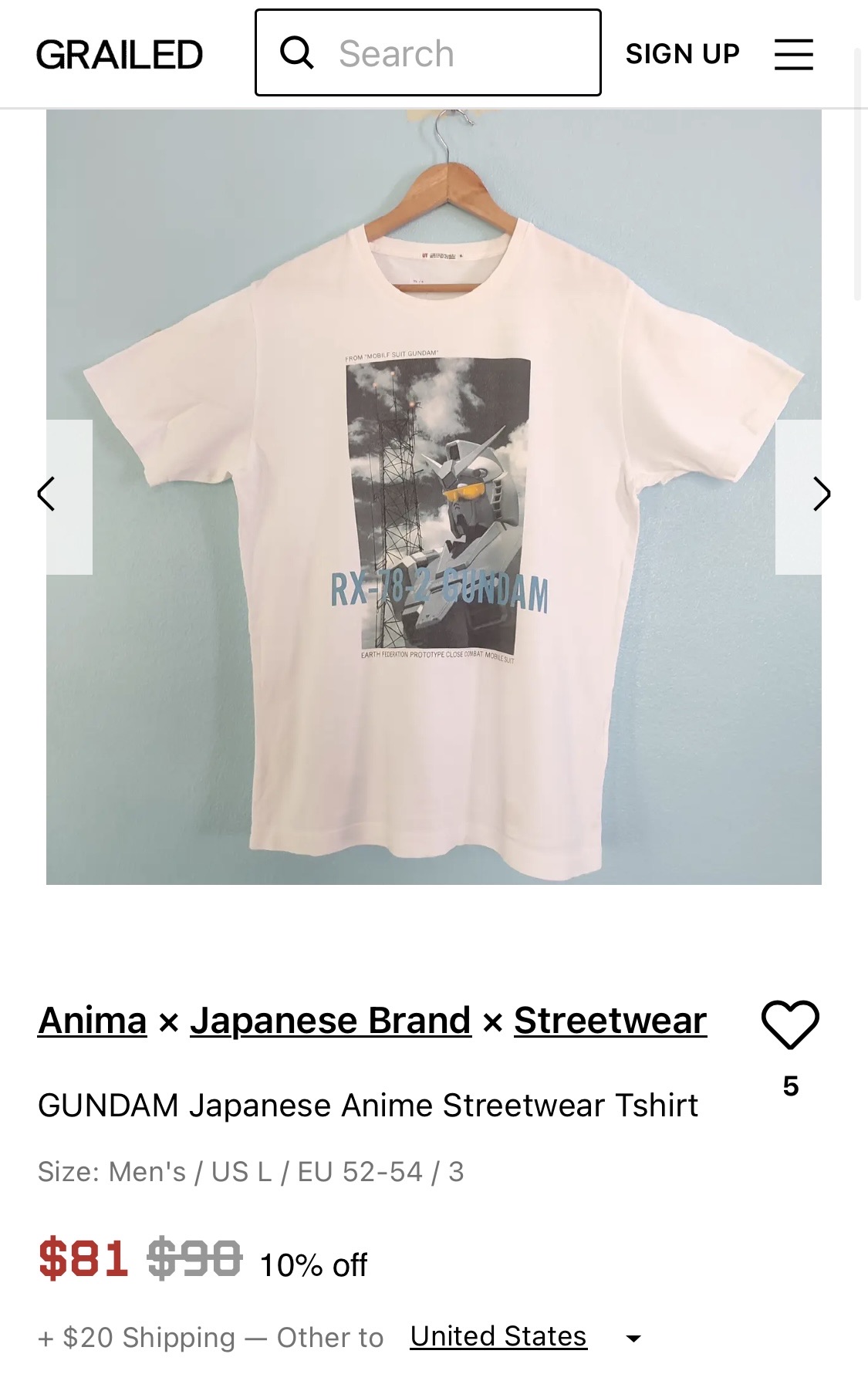
Task: Open the hamburger menu
Action: [x=794, y=55]
